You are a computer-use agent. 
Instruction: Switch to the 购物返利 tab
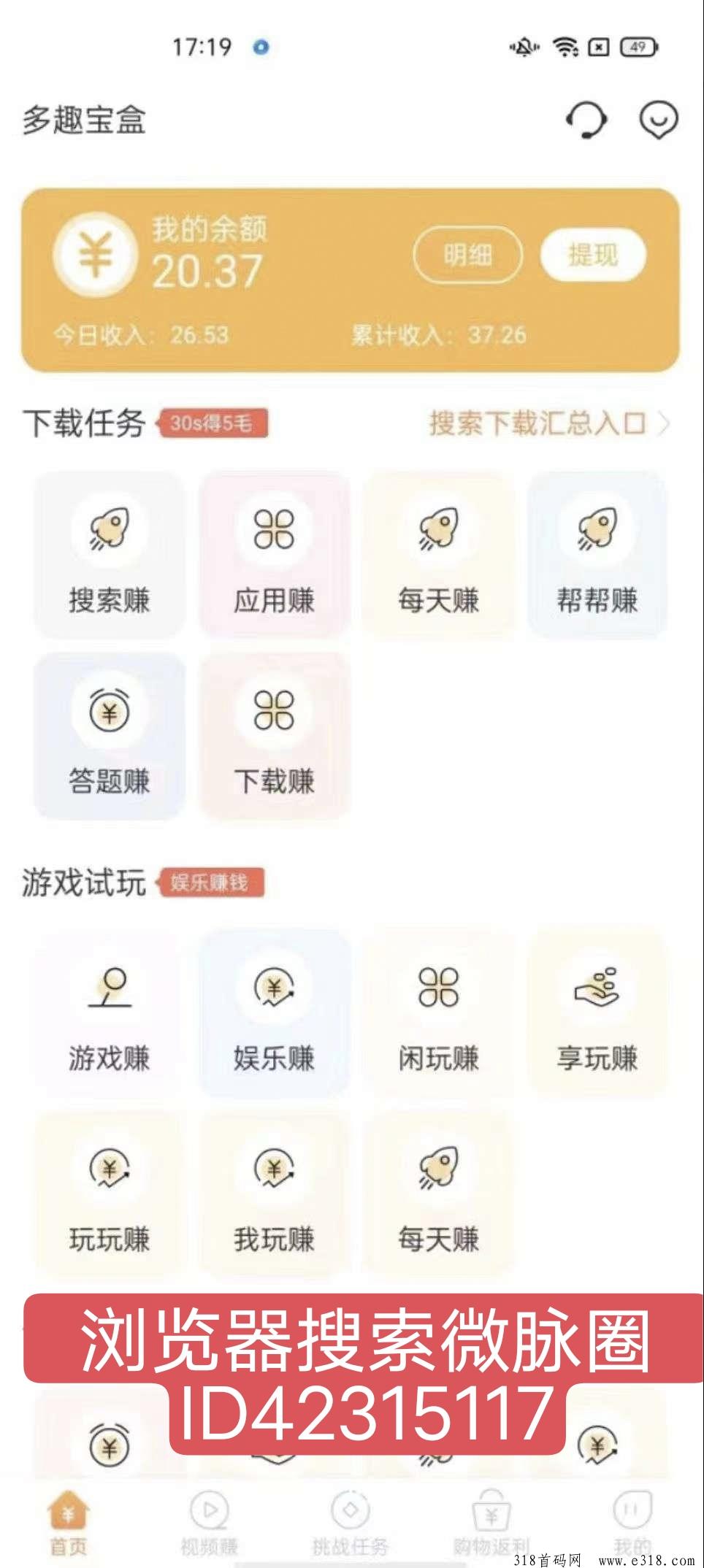[491, 1523]
